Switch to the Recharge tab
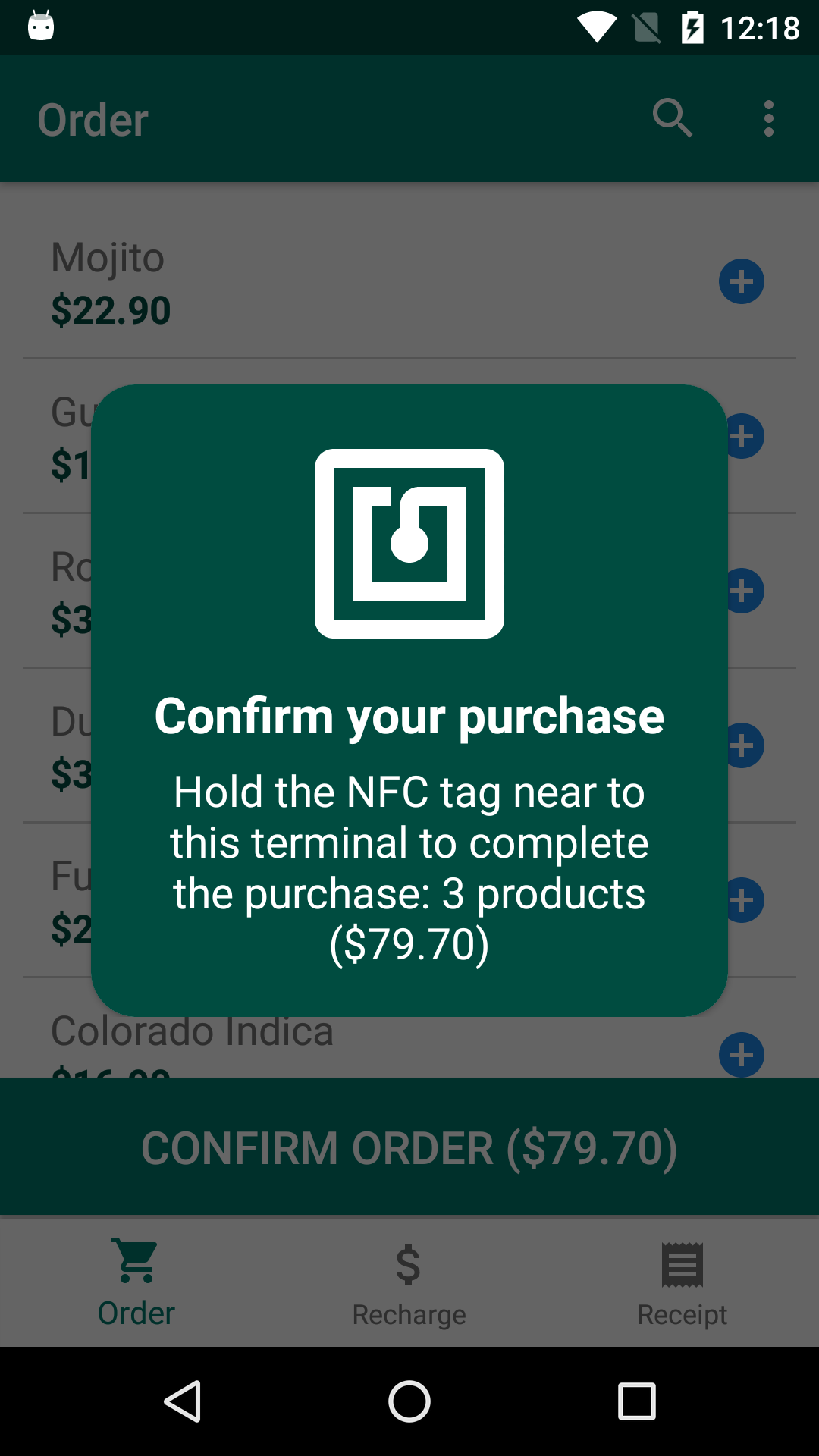 tap(409, 1283)
